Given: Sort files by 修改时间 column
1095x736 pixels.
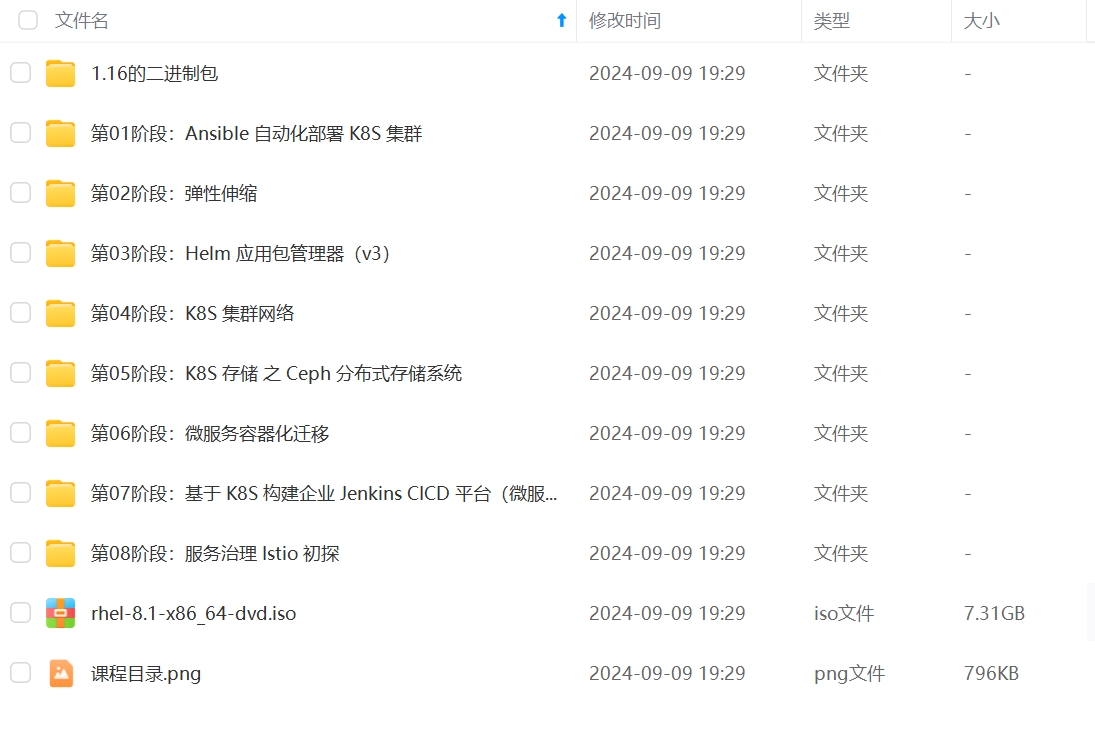Looking at the screenshot, I should 624,21.
